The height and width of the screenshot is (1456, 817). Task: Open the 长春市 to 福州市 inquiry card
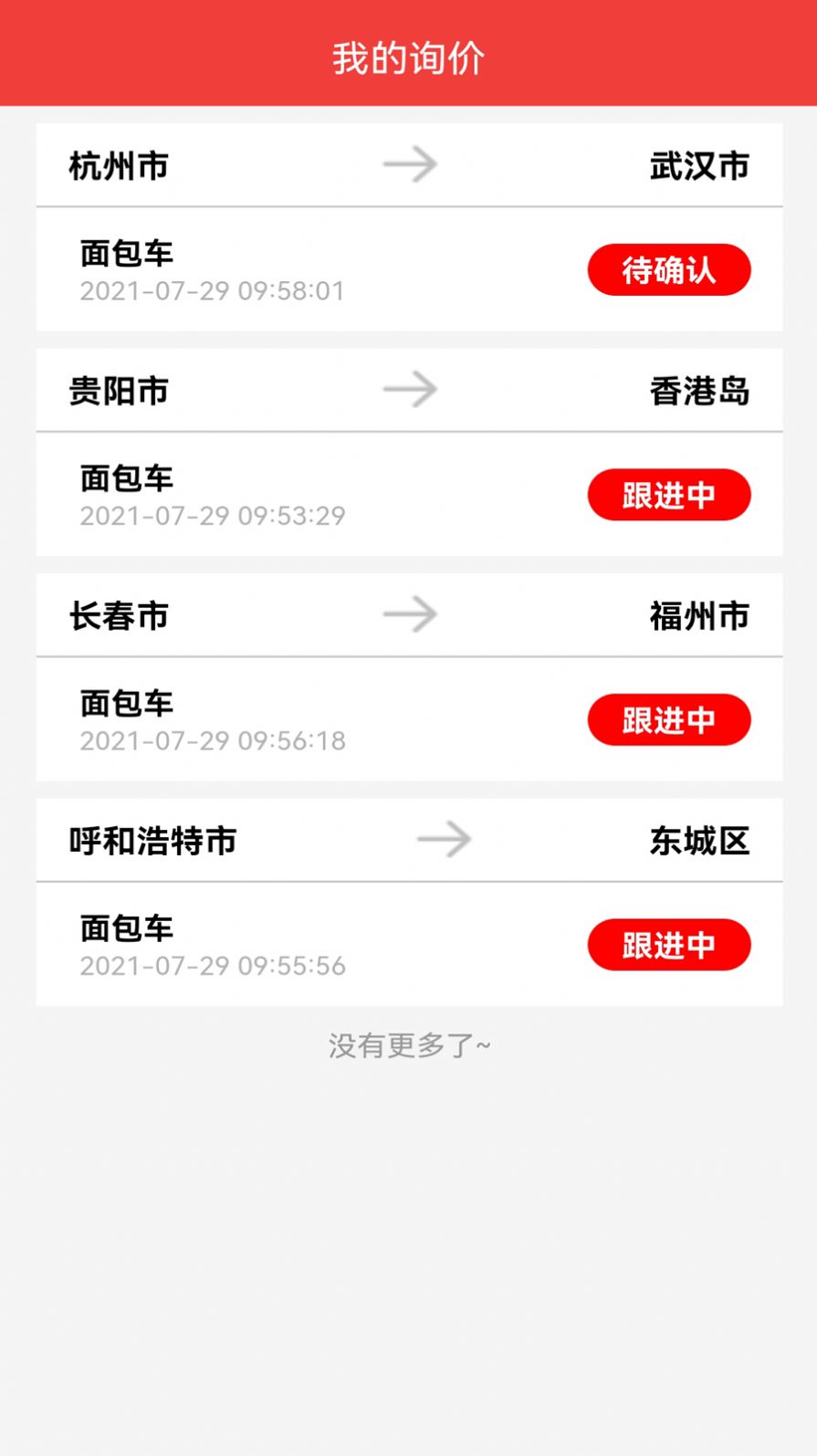(x=408, y=674)
